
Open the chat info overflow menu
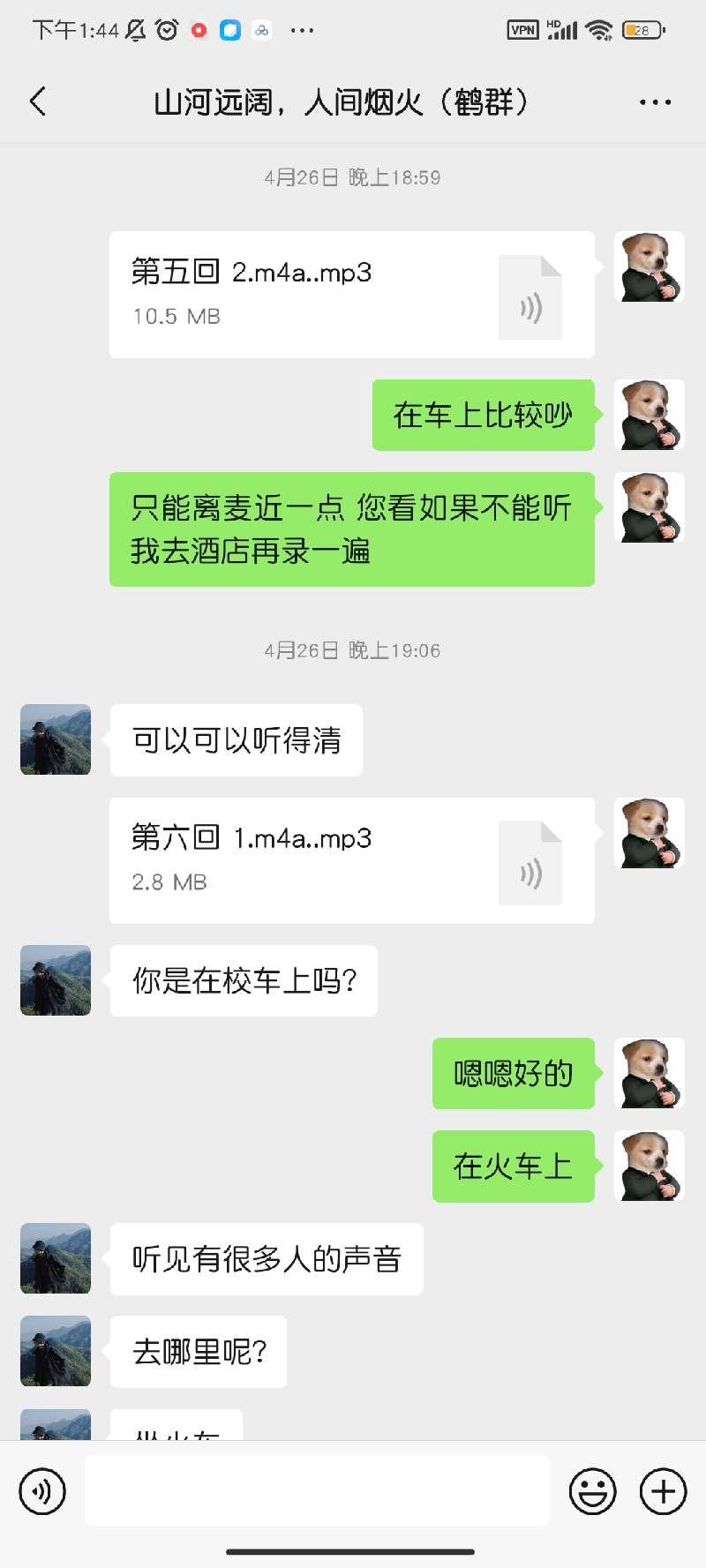coord(655,102)
